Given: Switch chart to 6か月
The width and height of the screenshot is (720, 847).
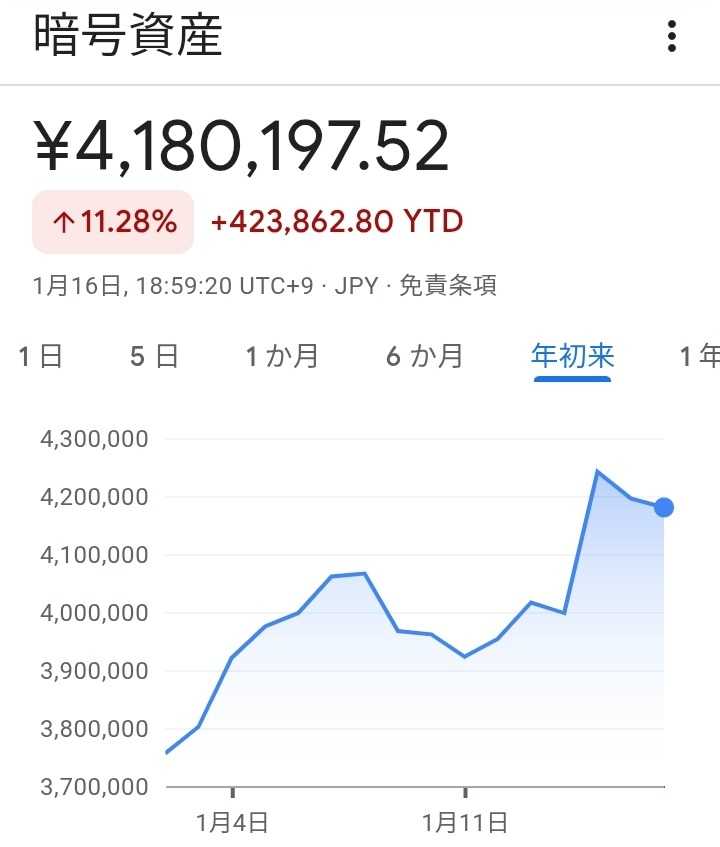Looking at the screenshot, I should [425, 356].
